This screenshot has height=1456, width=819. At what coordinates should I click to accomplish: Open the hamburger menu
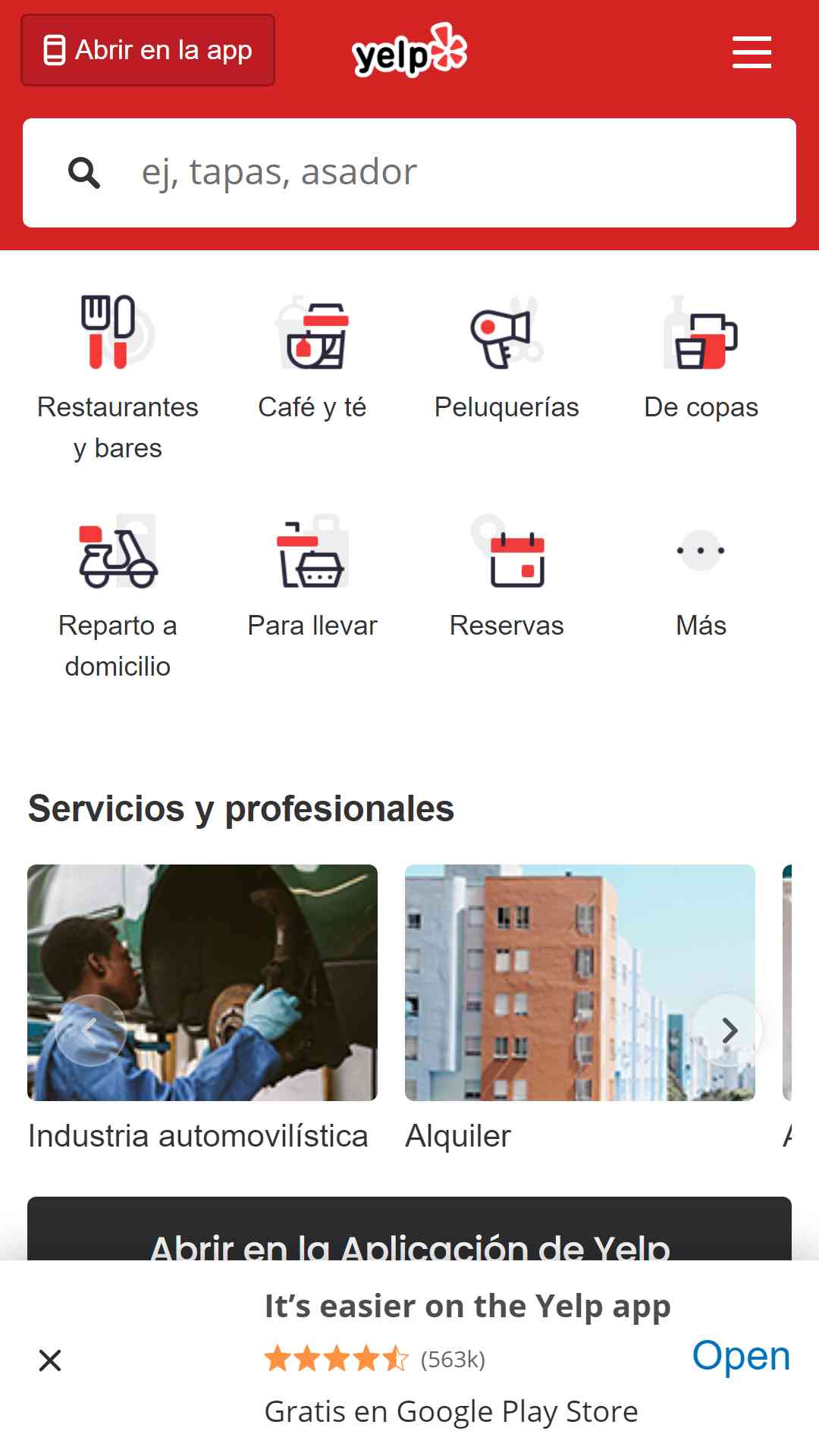[x=752, y=52]
